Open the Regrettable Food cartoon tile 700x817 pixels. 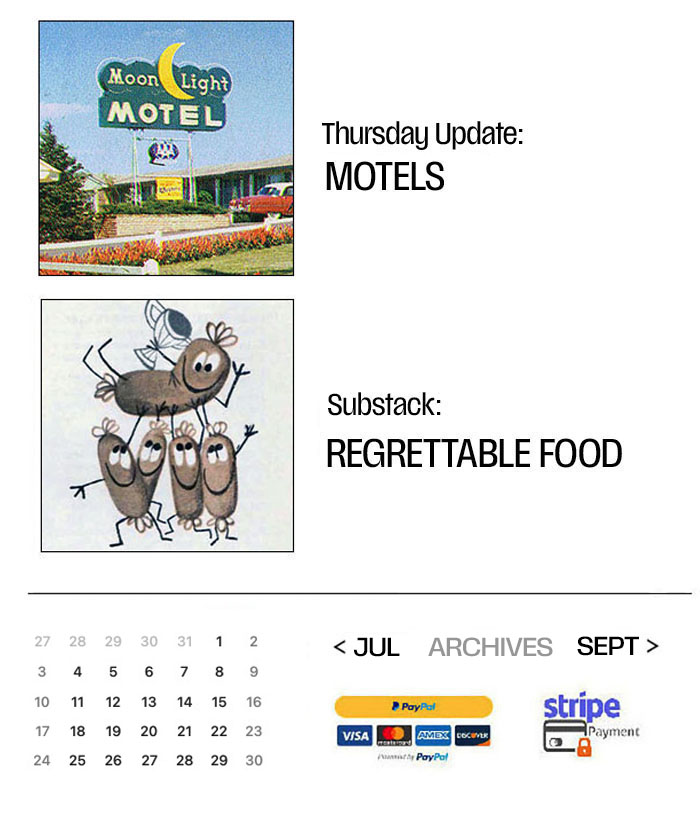pos(167,425)
